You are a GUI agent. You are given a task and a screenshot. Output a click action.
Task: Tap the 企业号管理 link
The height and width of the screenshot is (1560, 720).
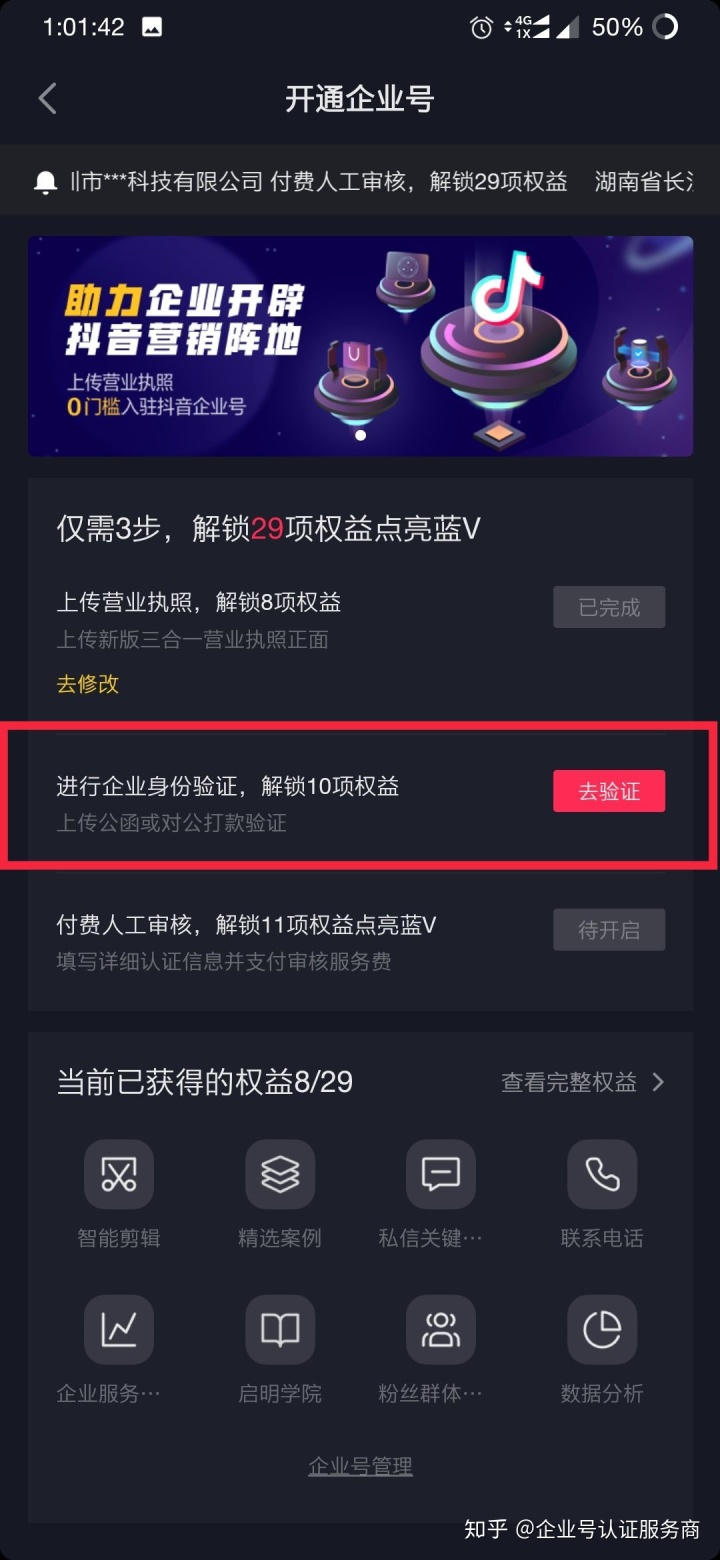(360, 1466)
